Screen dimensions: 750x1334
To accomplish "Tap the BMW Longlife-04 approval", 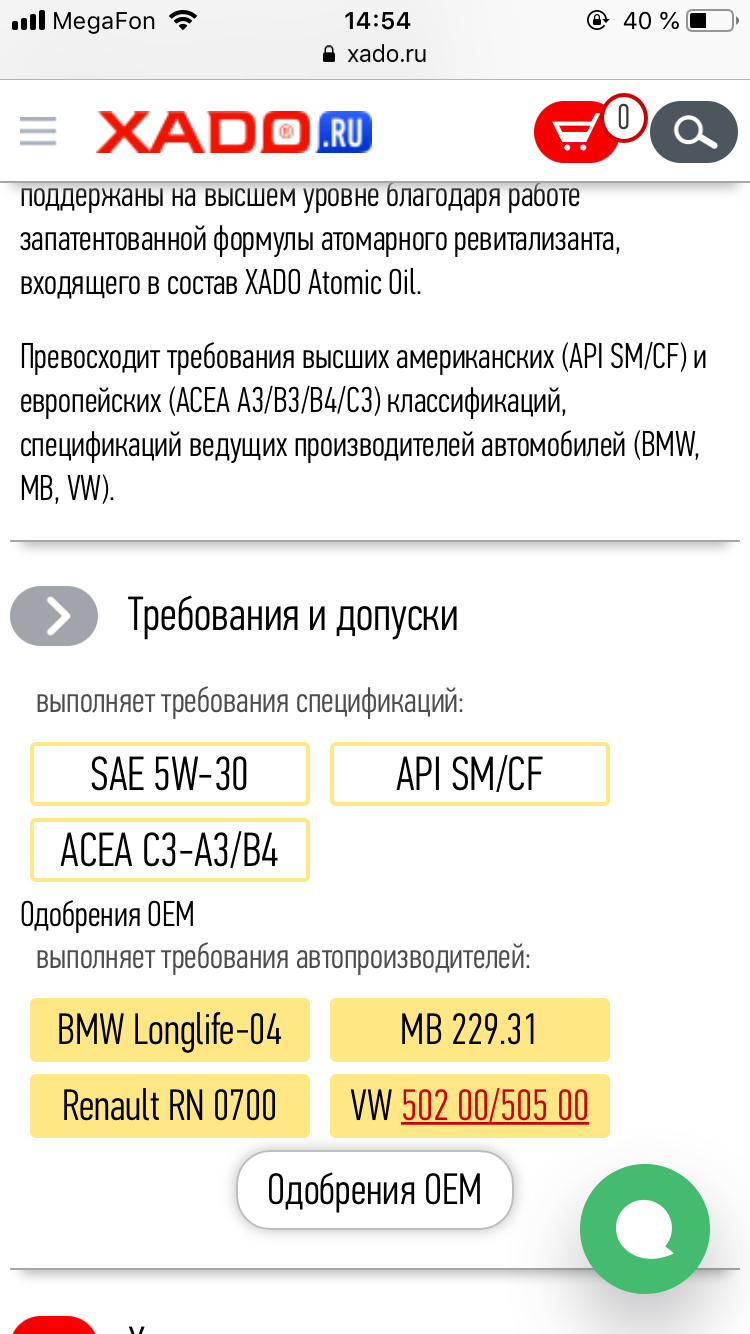I will (169, 1029).
